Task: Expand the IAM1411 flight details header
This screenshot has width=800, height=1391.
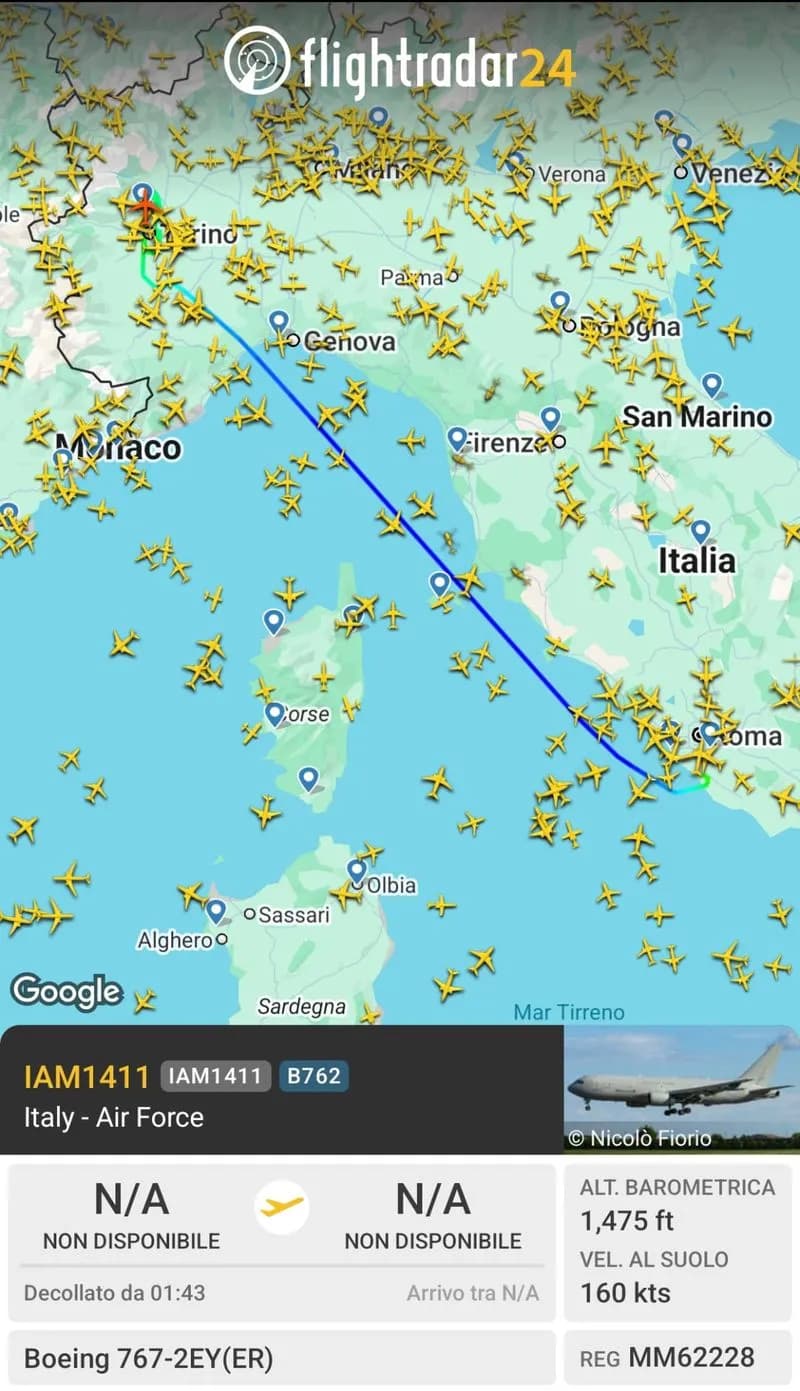Action: click(280, 1090)
